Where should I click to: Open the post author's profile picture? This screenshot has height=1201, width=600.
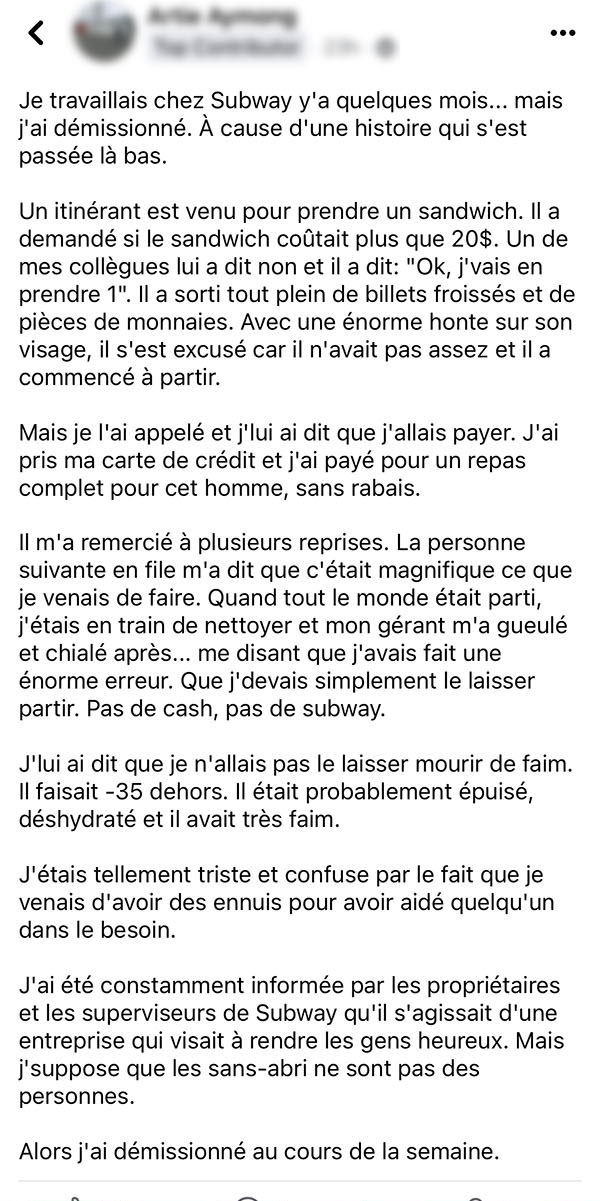click(105, 33)
